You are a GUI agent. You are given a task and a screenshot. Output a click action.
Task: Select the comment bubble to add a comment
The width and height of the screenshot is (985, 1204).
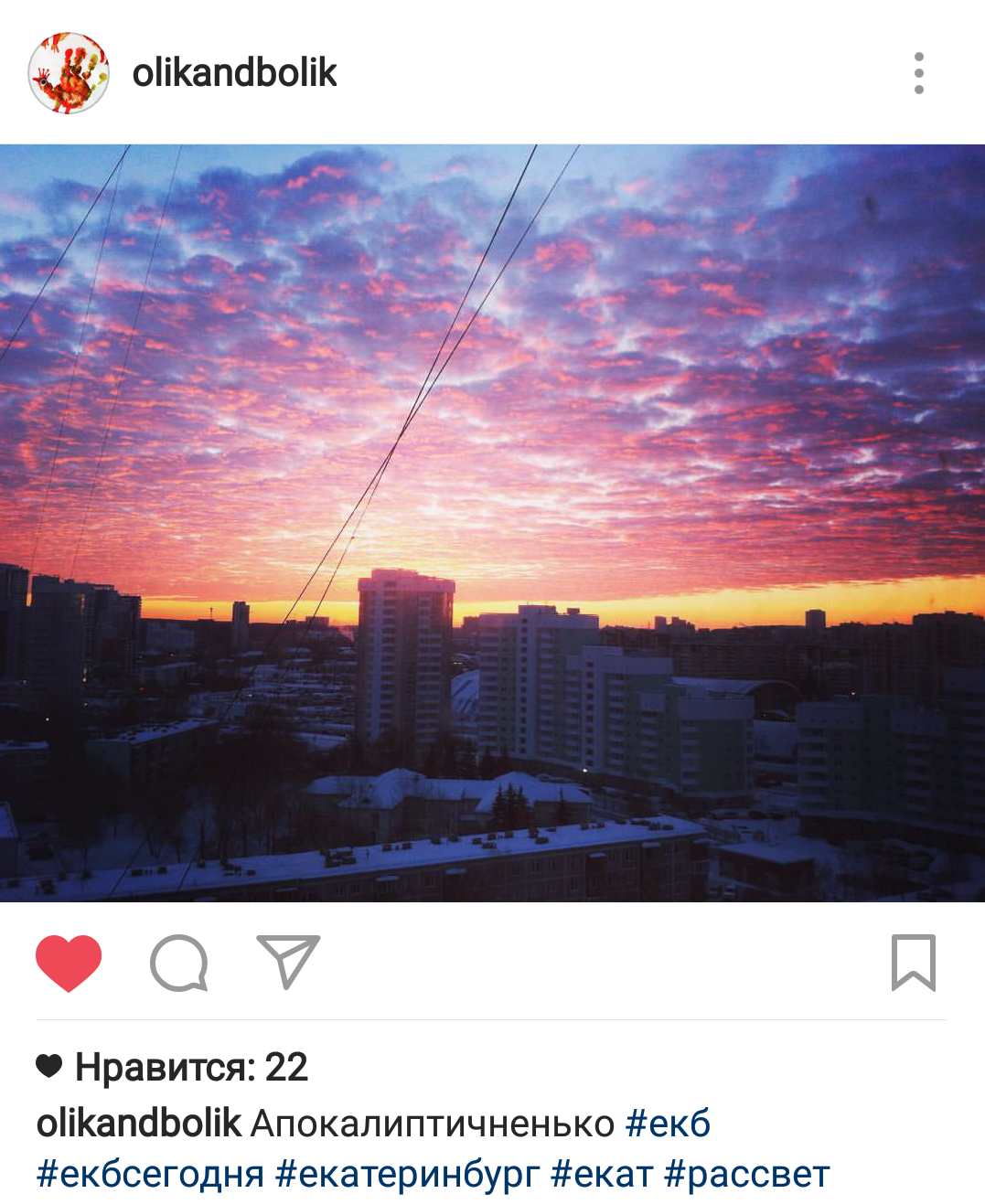pos(180,962)
